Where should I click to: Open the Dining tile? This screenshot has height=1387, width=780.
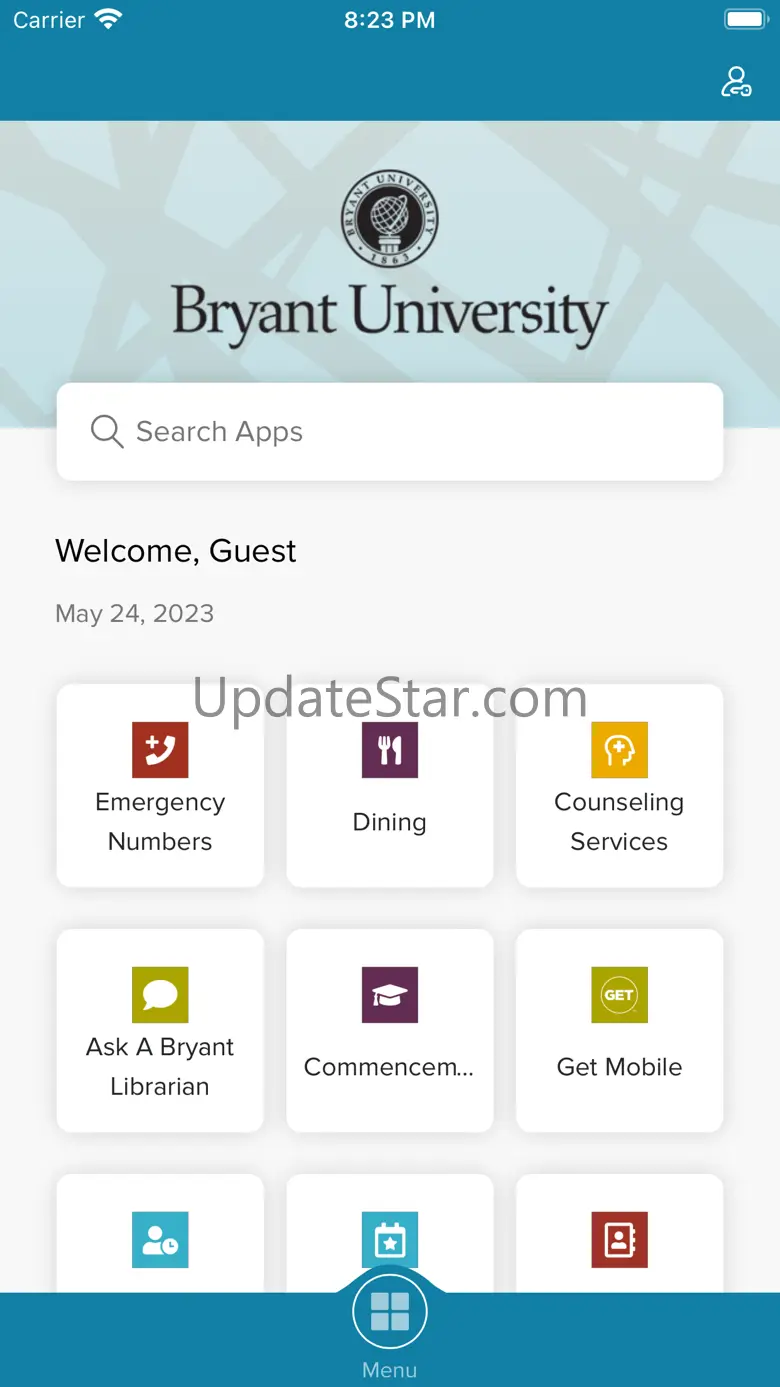point(390,785)
